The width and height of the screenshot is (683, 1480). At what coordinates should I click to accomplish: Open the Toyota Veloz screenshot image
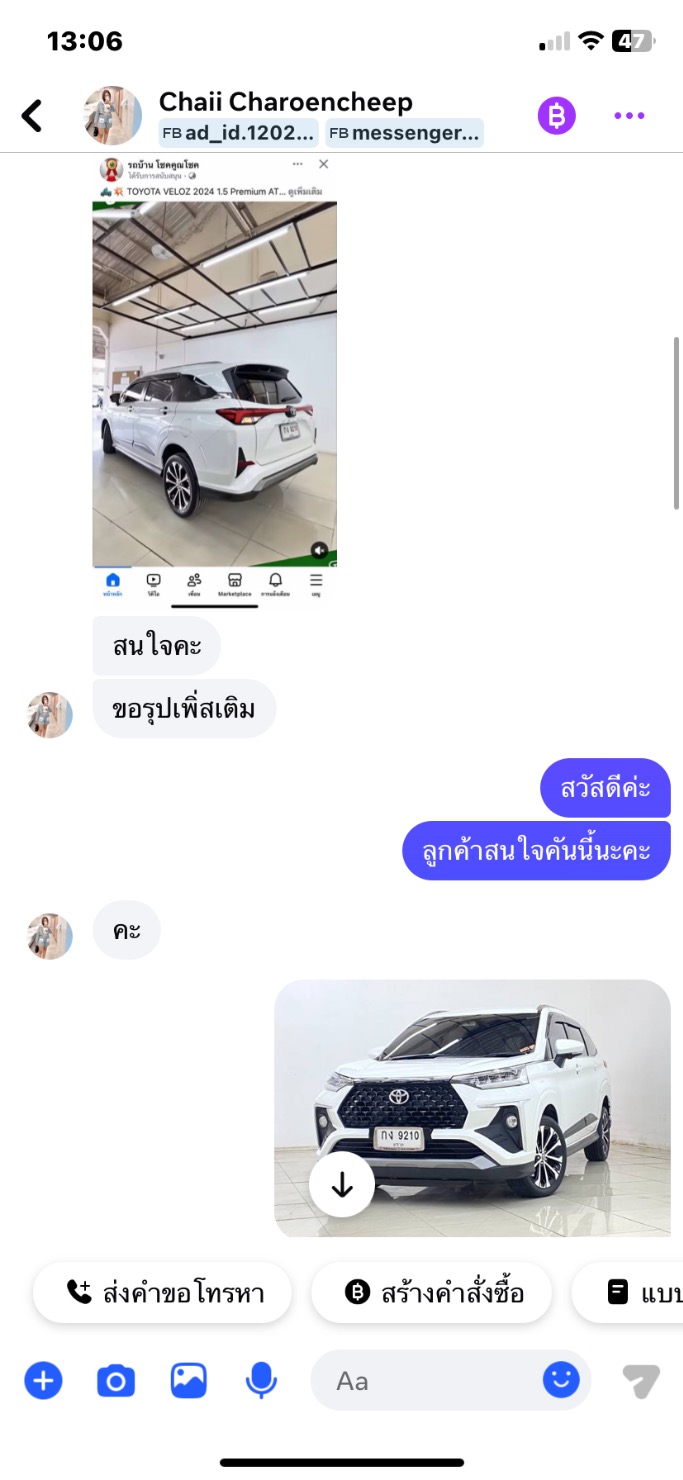click(214, 380)
